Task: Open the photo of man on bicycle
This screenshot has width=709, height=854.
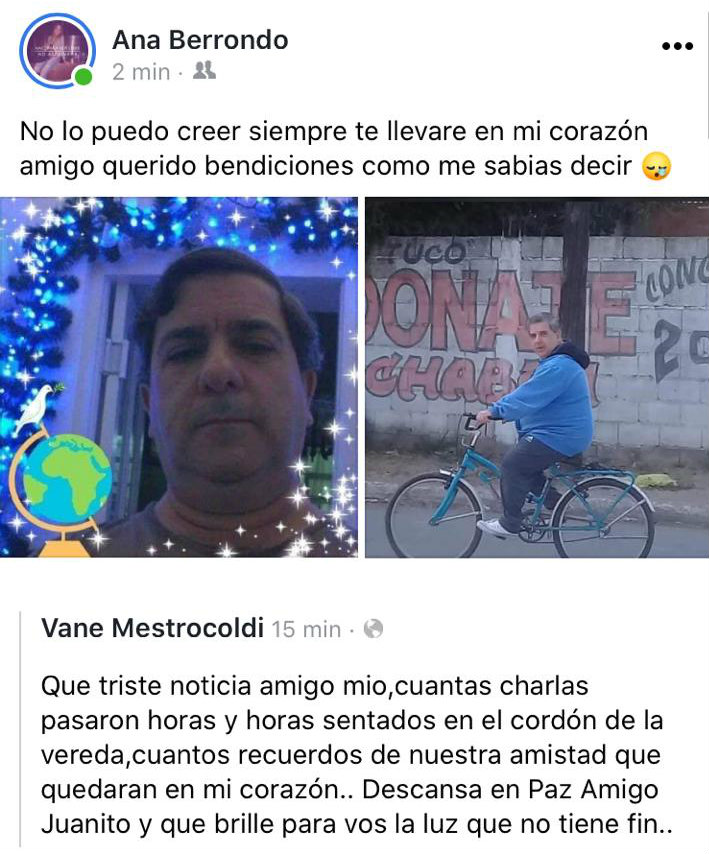Action: (536, 377)
